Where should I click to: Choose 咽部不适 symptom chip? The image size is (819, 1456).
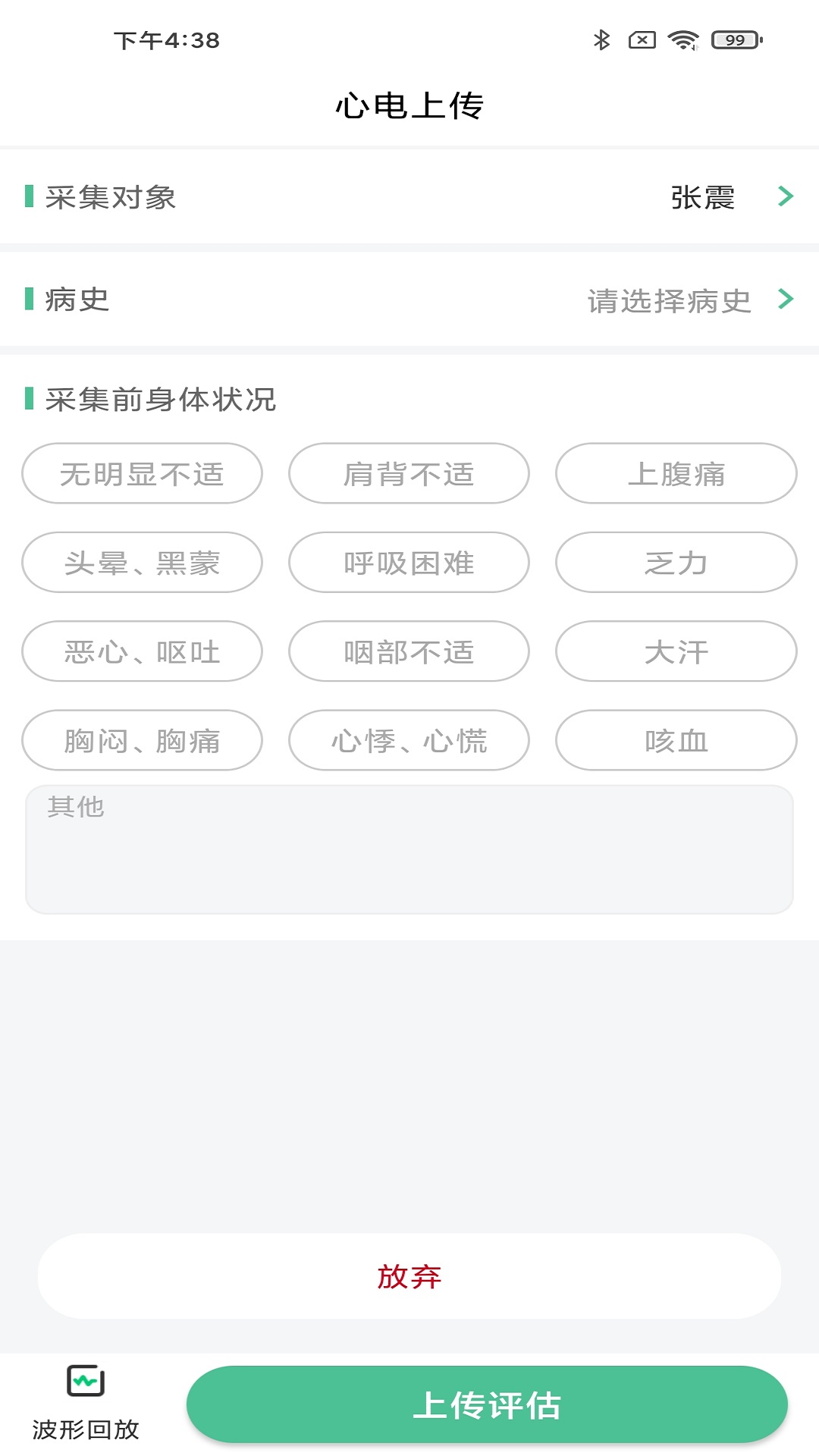[x=409, y=651]
